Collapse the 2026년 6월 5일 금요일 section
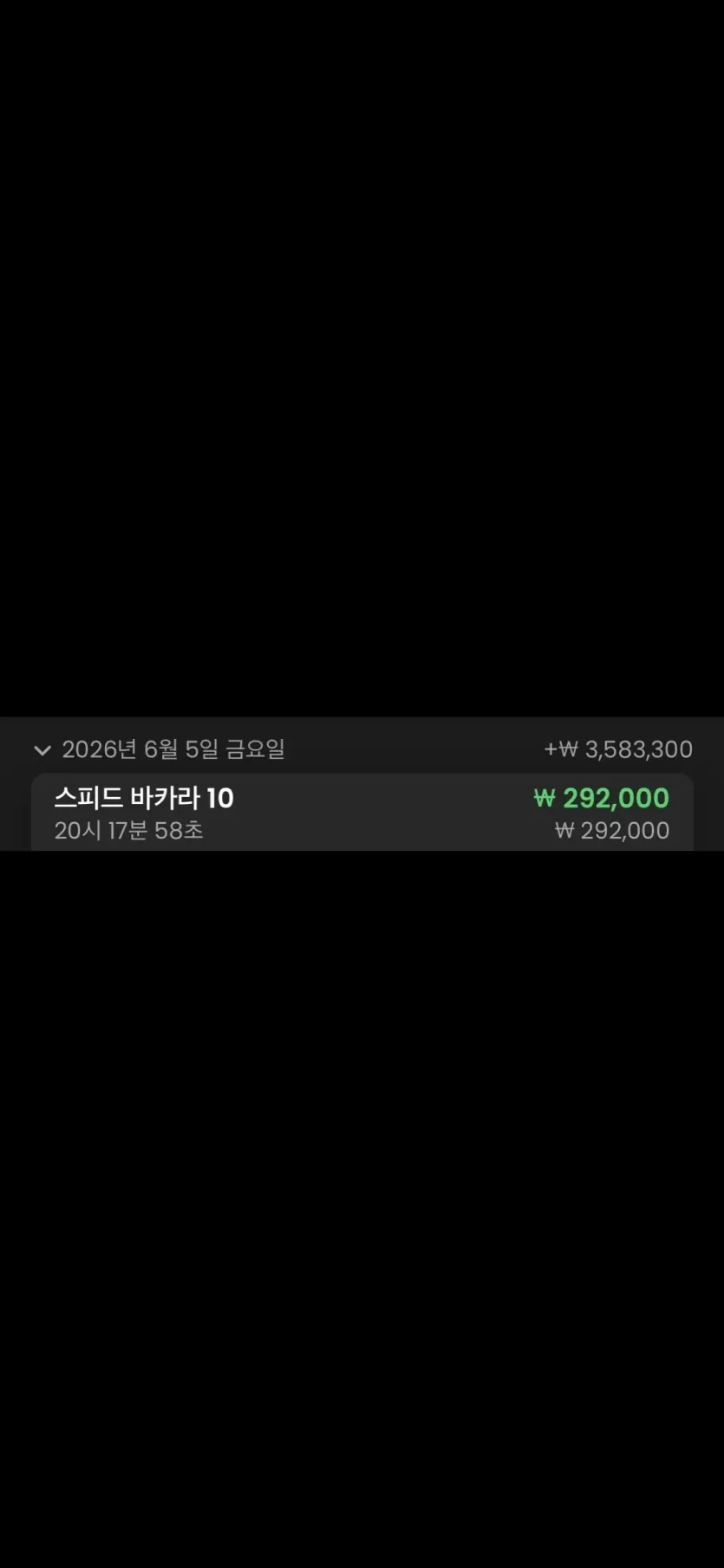The width and height of the screenshot is (724, 1568). tap(42, 750)
